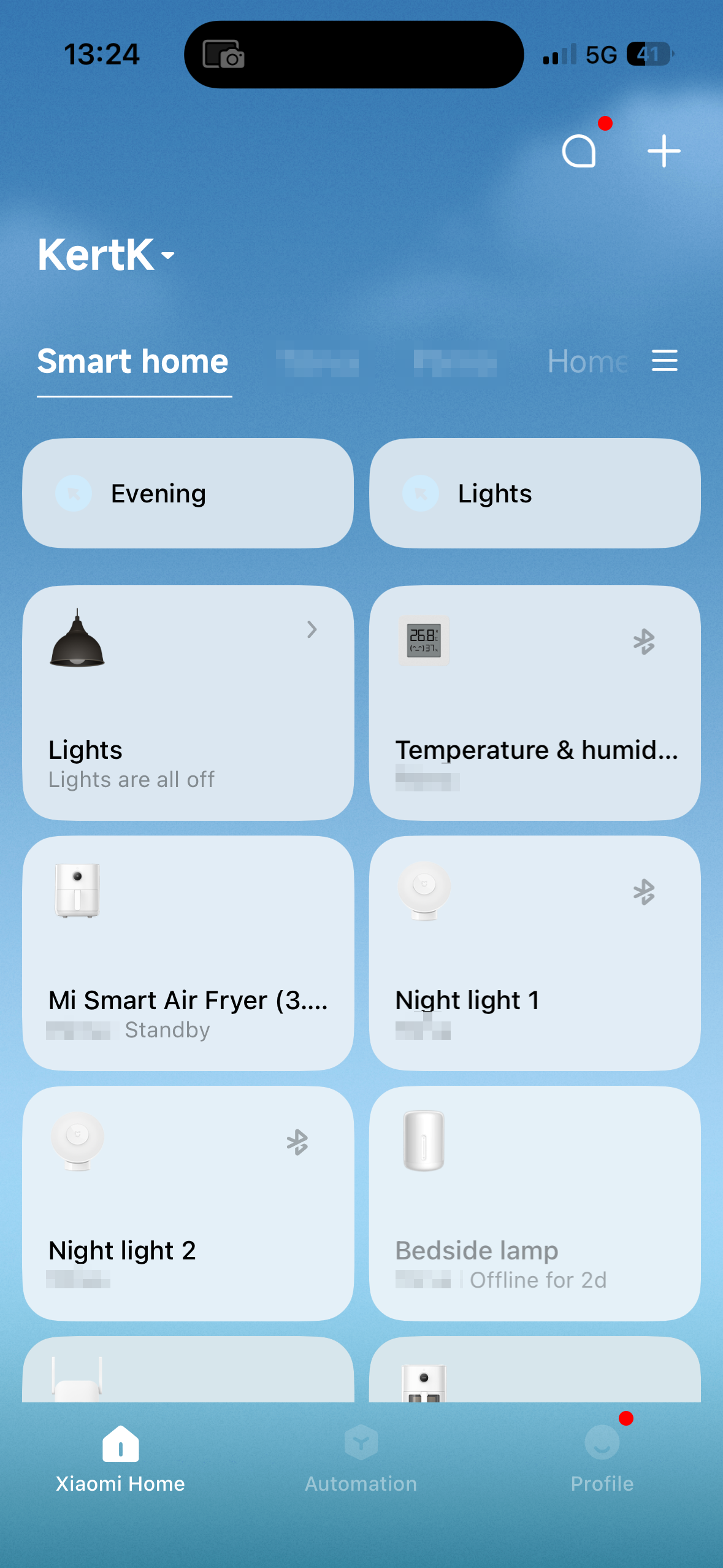
Task: Open the Lights group card
Action: [188, 702]
